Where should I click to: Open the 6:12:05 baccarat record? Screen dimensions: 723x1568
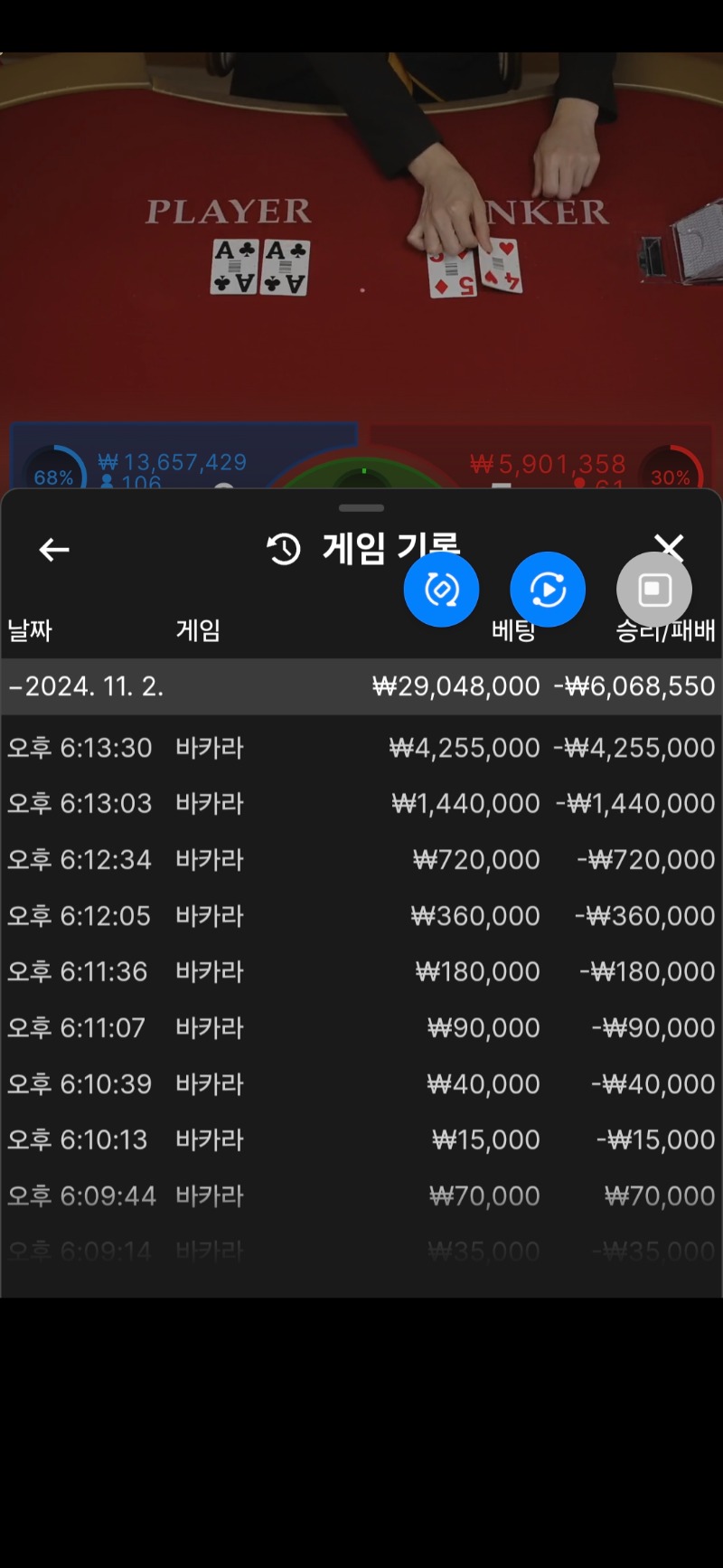(x=361, y=916)
